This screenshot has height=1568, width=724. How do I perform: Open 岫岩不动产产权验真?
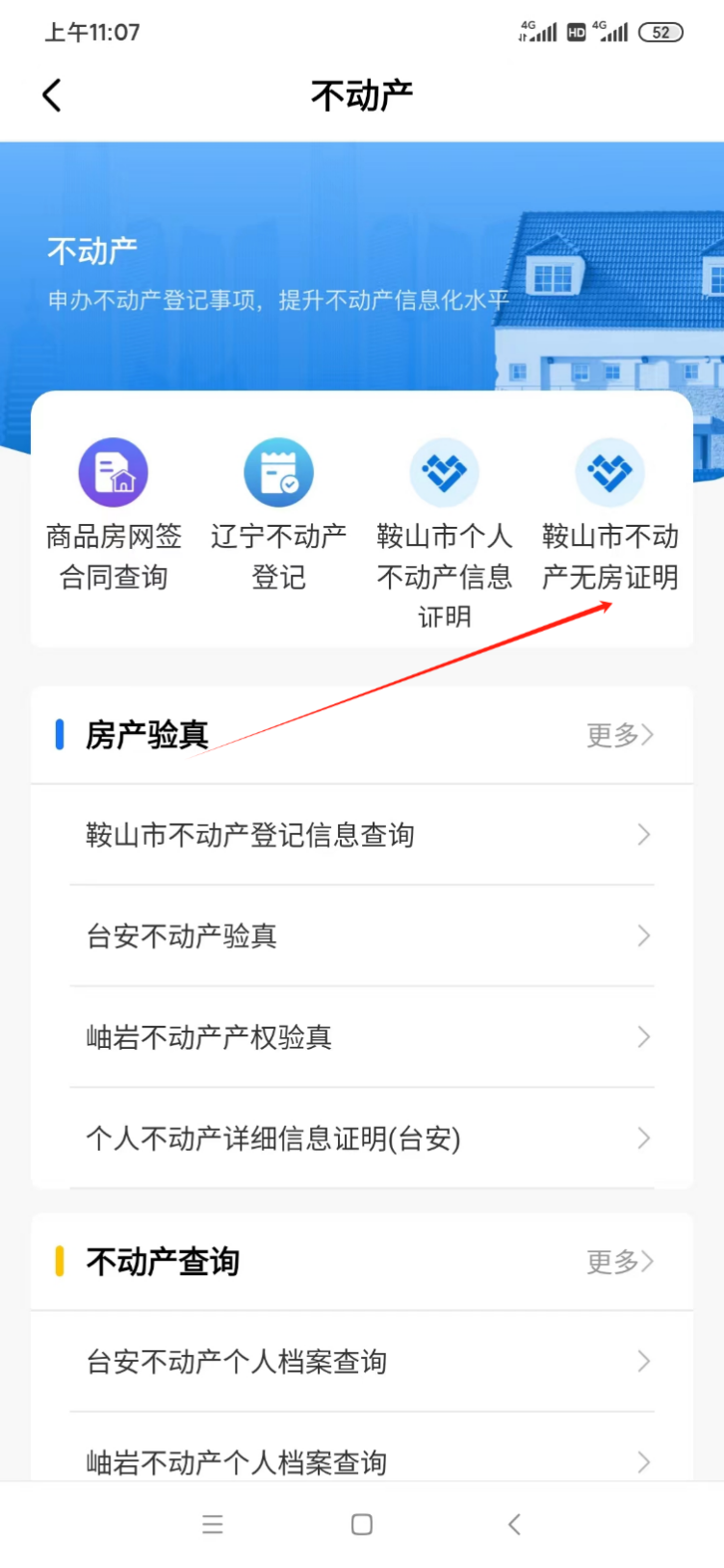362,1037
